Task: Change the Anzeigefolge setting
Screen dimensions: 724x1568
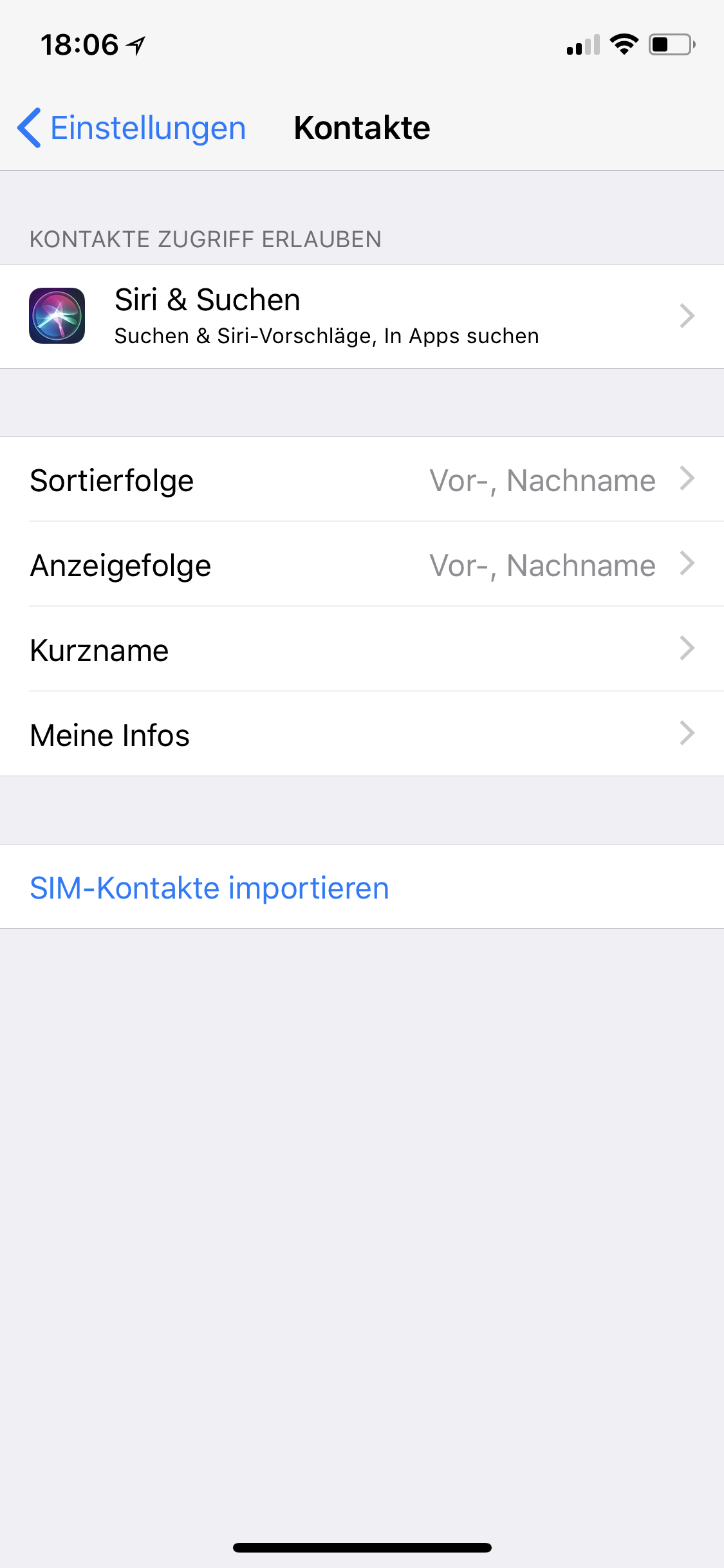Action: click(x=362, y=565)
